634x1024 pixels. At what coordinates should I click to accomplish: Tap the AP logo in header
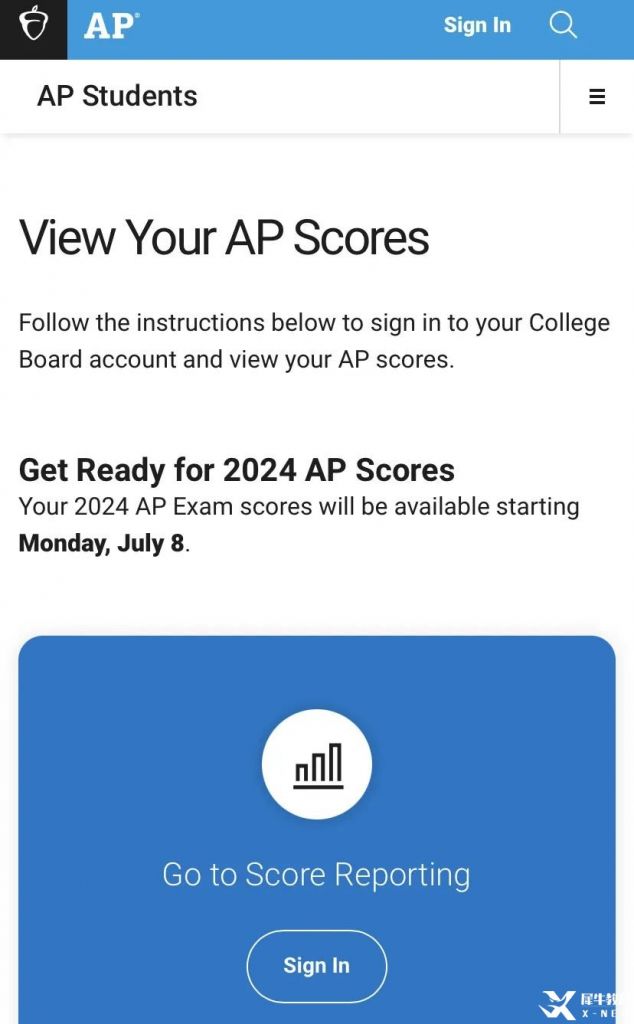pos(111,25)
